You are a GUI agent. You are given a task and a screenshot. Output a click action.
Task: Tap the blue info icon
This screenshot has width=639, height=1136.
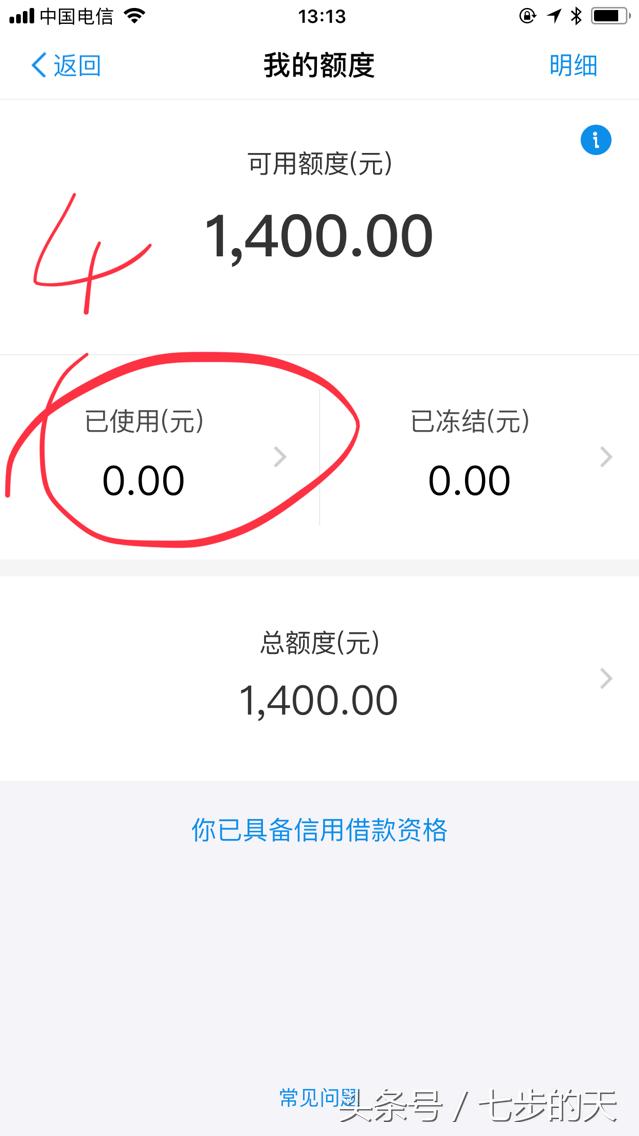click(x=596, y=140)
